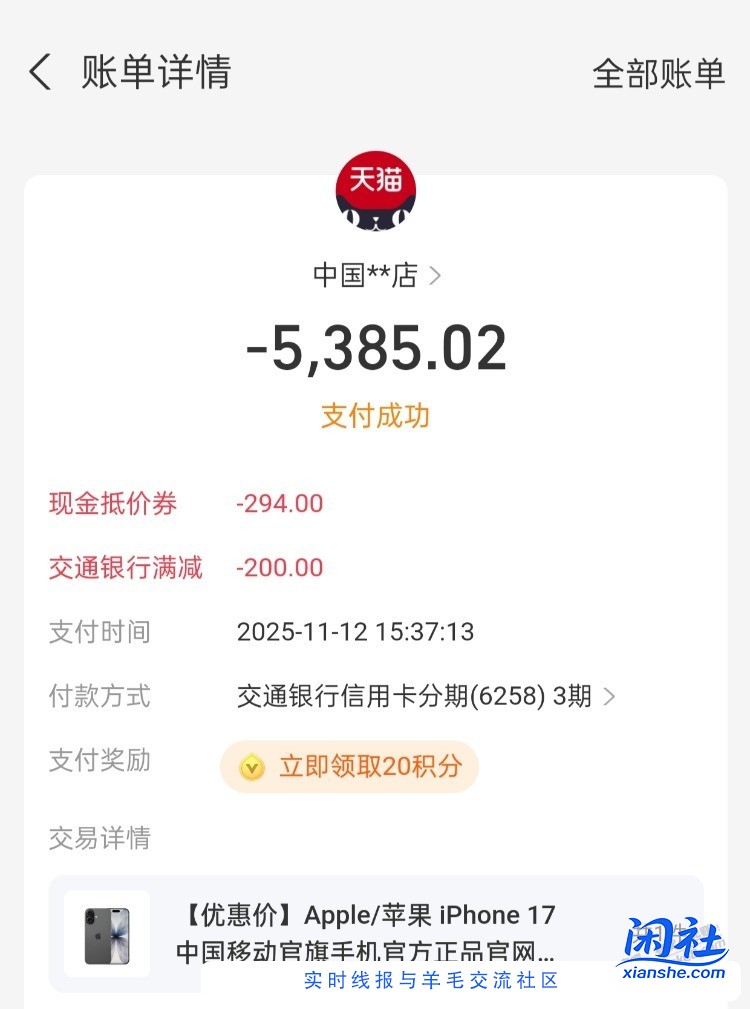Open the Apple iPhone 17 product title

coord(370,915)
